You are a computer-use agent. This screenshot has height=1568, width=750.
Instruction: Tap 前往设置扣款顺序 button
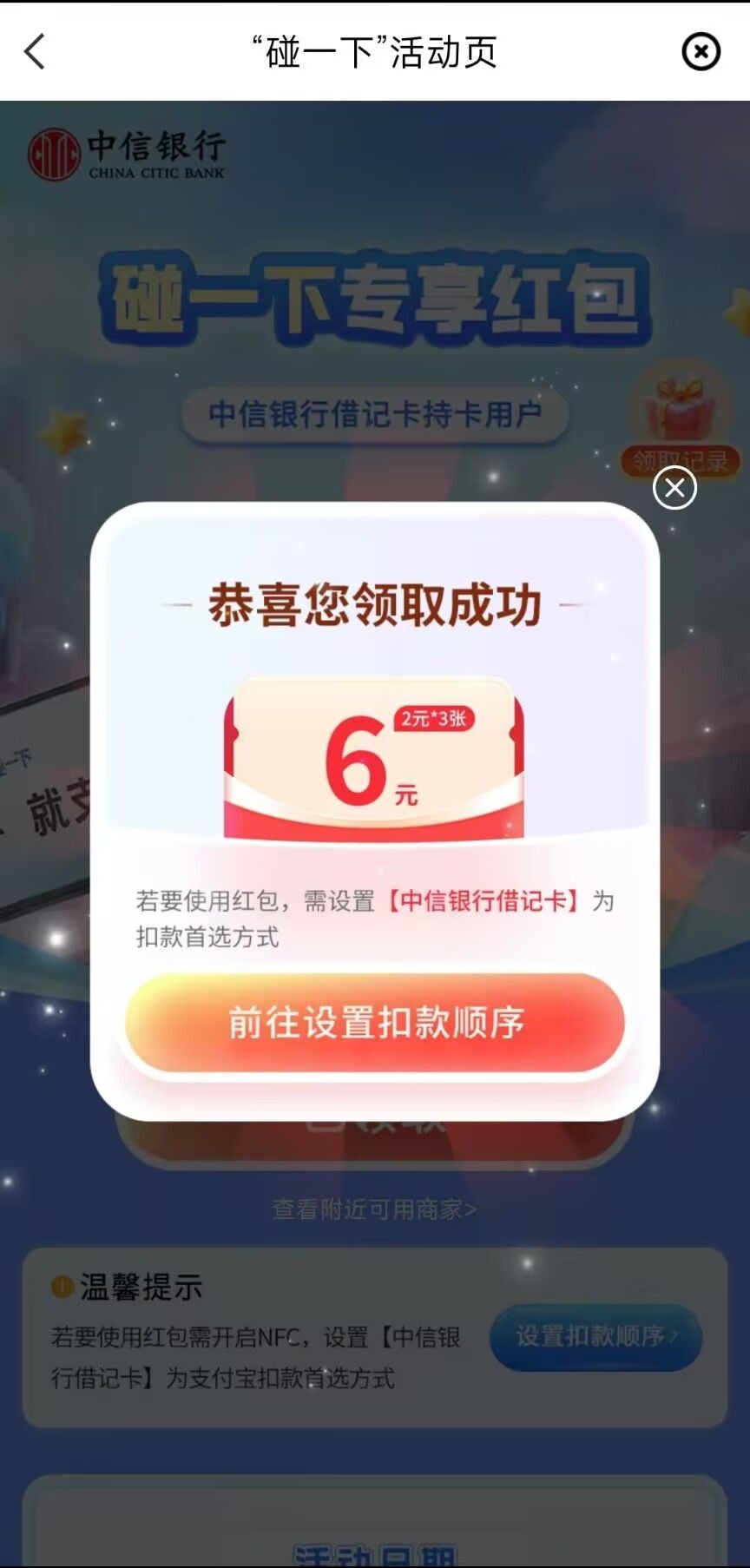coord(375,1023)
